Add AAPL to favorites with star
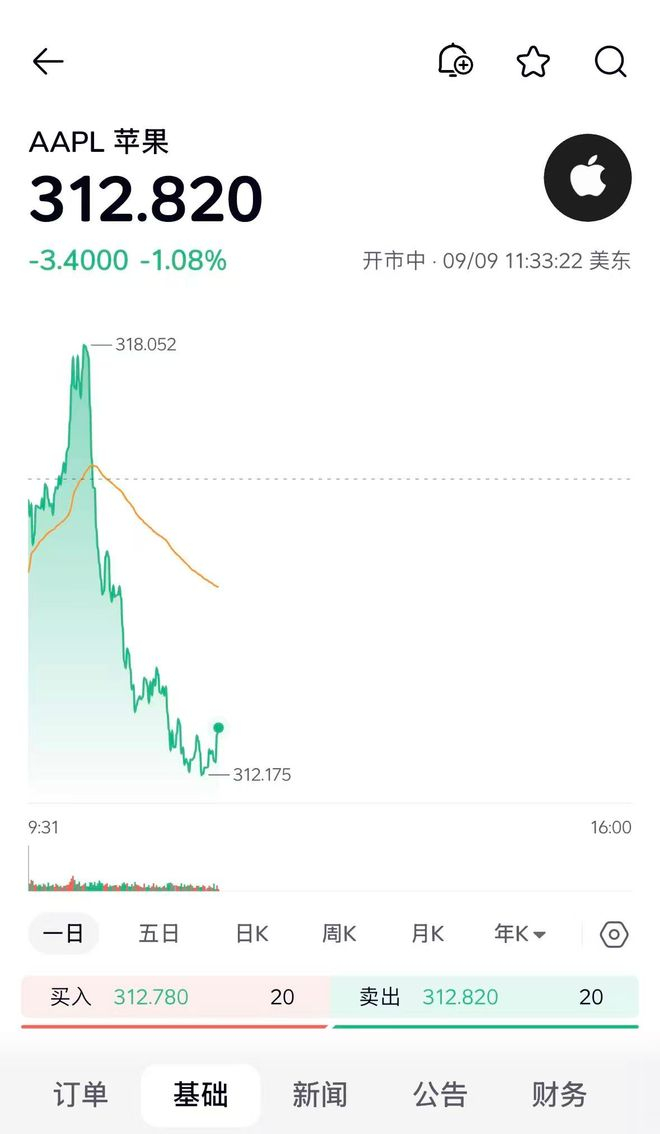Viewport: 660px width, 1134px height. (x=533, y=61)
